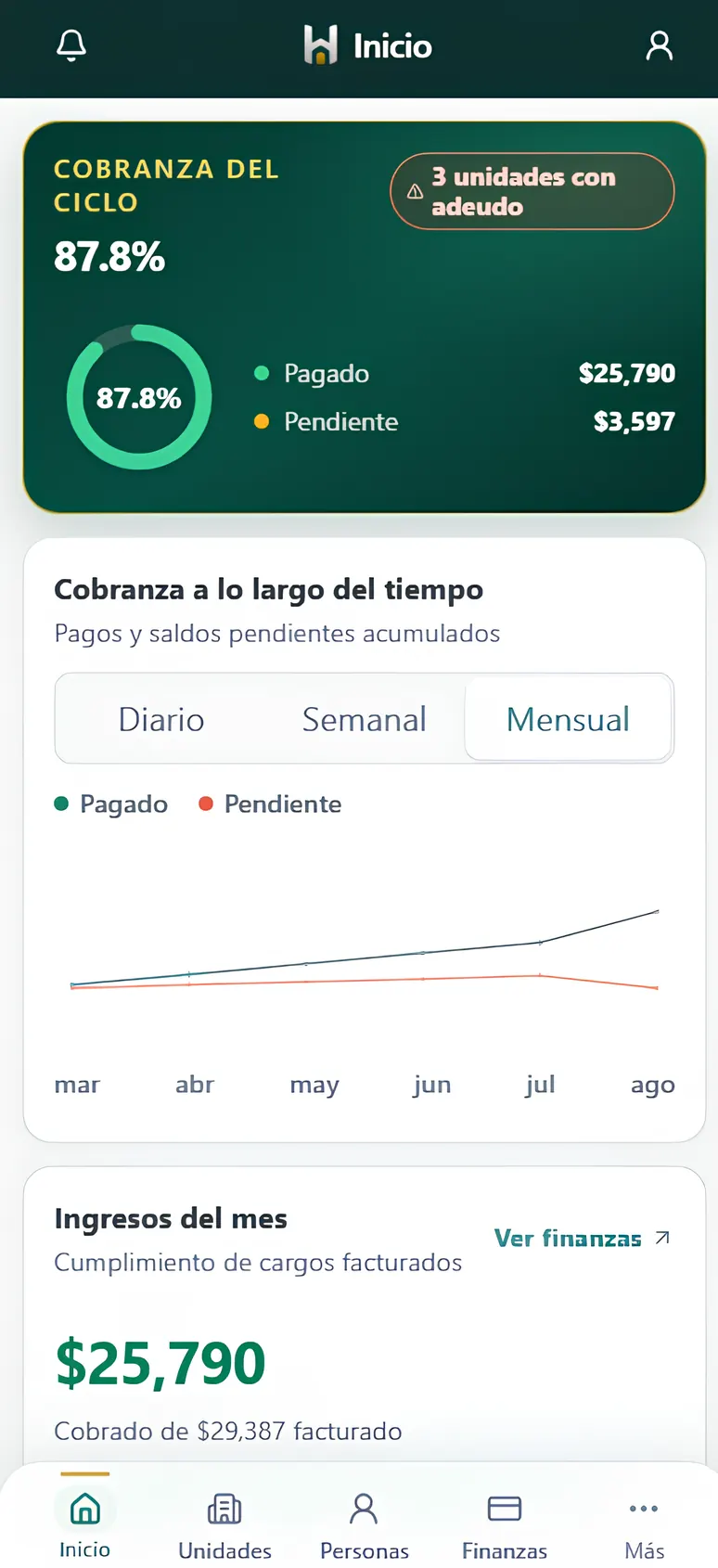The width and height of the screenshot is (718, 1568).
Task: Switch chart to Semanal view
Action: [x=364, y=719]
